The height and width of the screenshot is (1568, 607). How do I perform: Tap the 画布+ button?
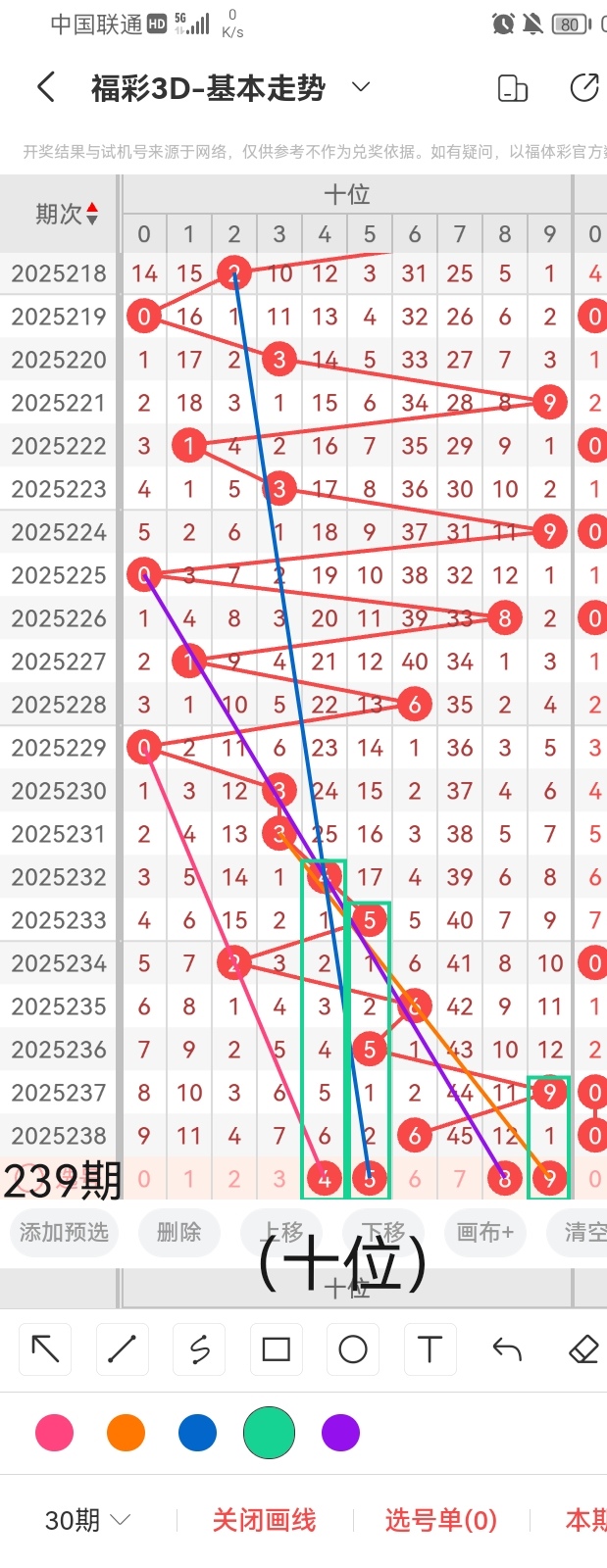tap(484, 1232)
